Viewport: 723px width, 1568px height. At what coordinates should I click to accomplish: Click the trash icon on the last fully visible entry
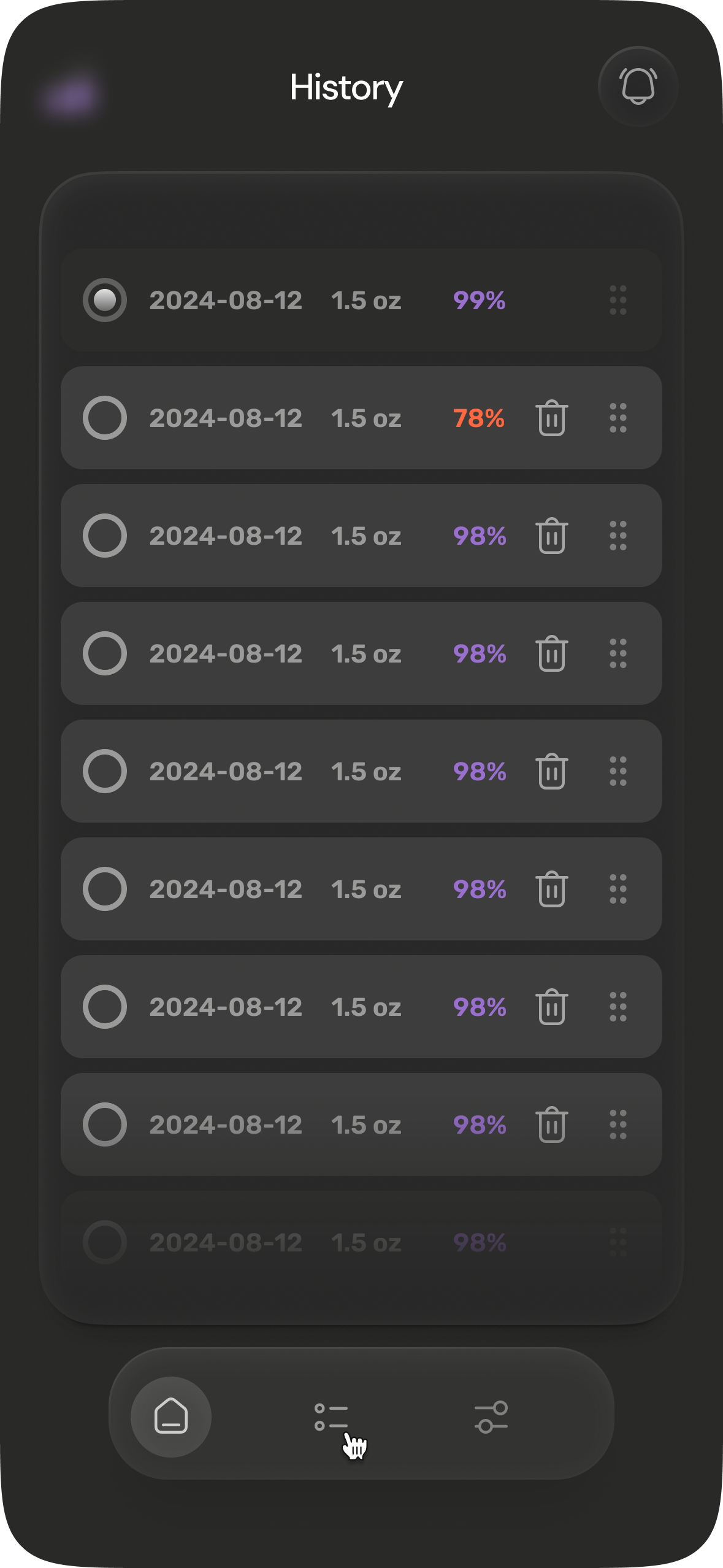[550, 1124]
